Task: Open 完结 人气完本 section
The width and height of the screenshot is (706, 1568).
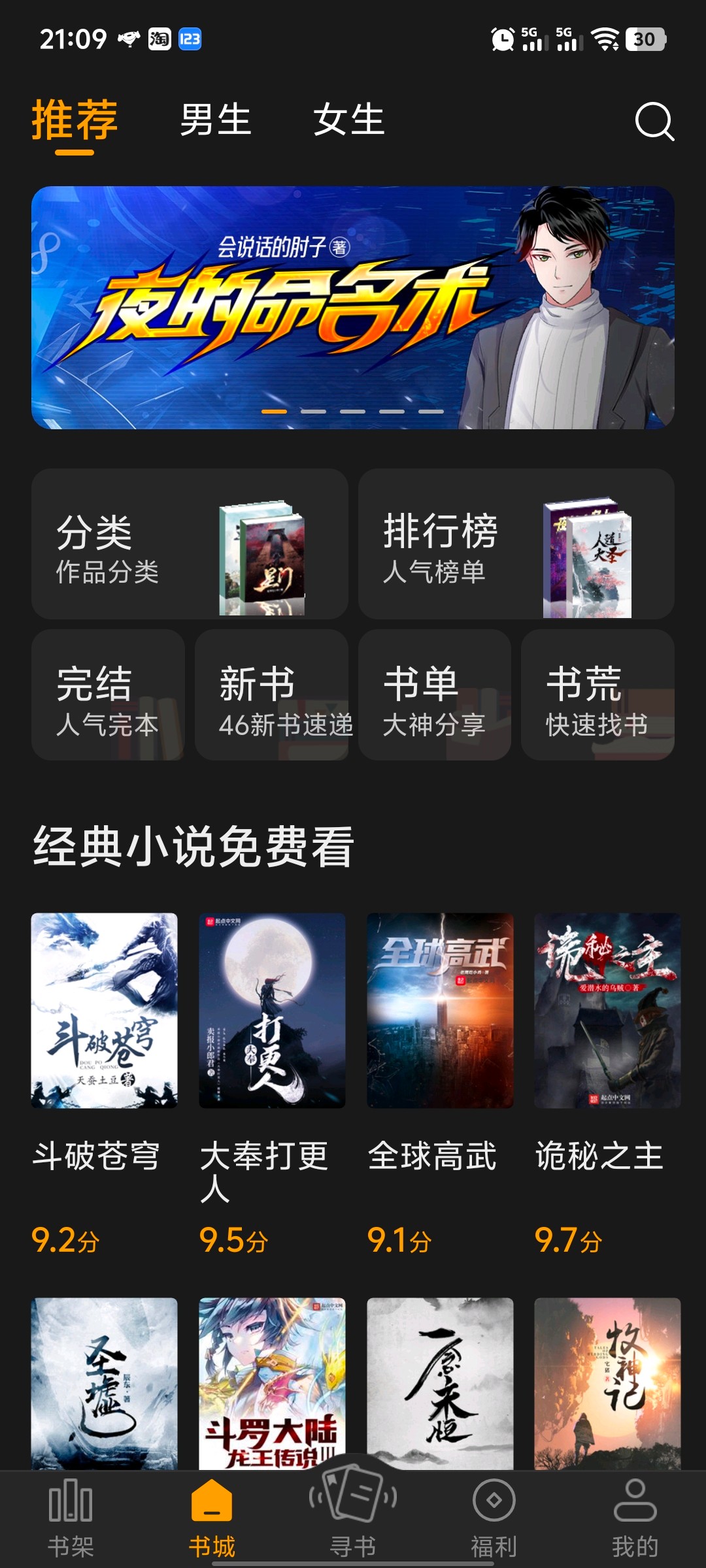Action: click(x=108, y=695)
